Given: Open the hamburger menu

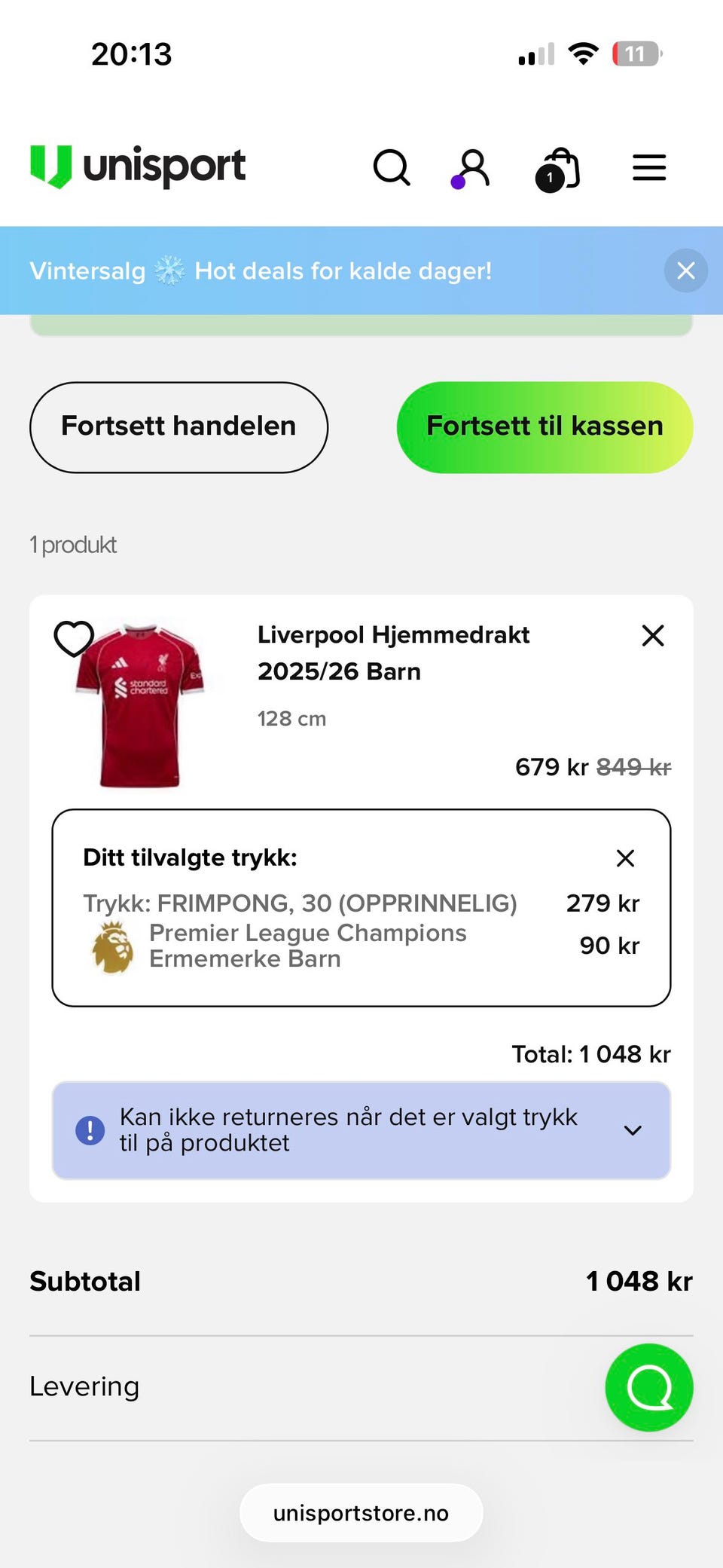Looking at the screenshot, I should (648, 167).
